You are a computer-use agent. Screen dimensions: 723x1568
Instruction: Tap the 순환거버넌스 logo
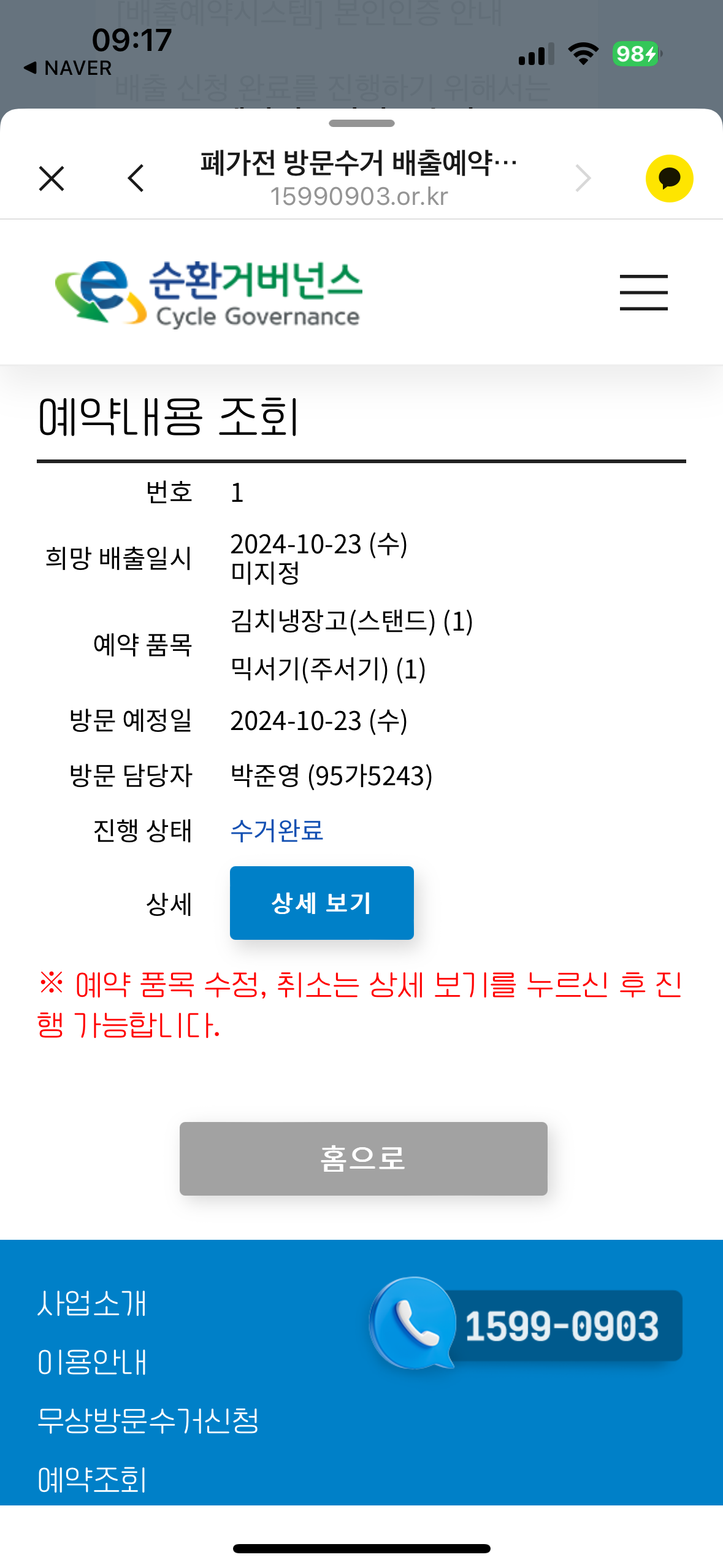coord(208,293)
